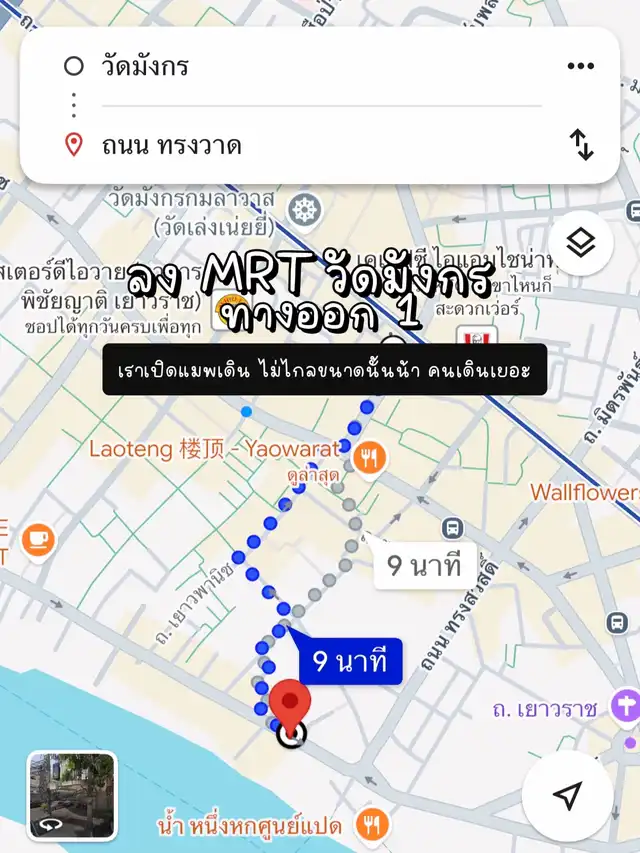Open the route overflow menu
This screenshot has height=853, width=640.
pos(580,67)
